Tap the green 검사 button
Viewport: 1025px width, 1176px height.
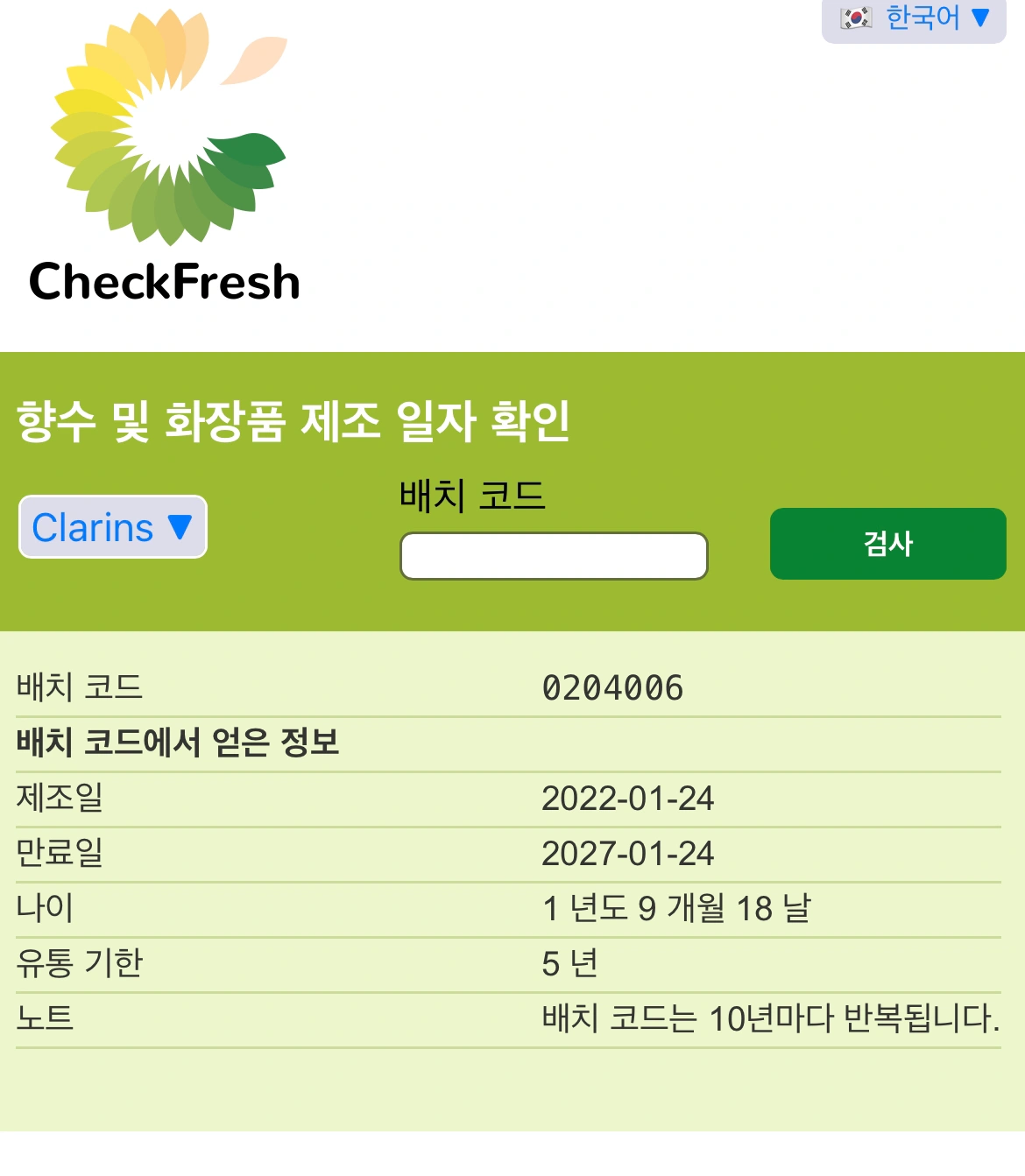887,544
